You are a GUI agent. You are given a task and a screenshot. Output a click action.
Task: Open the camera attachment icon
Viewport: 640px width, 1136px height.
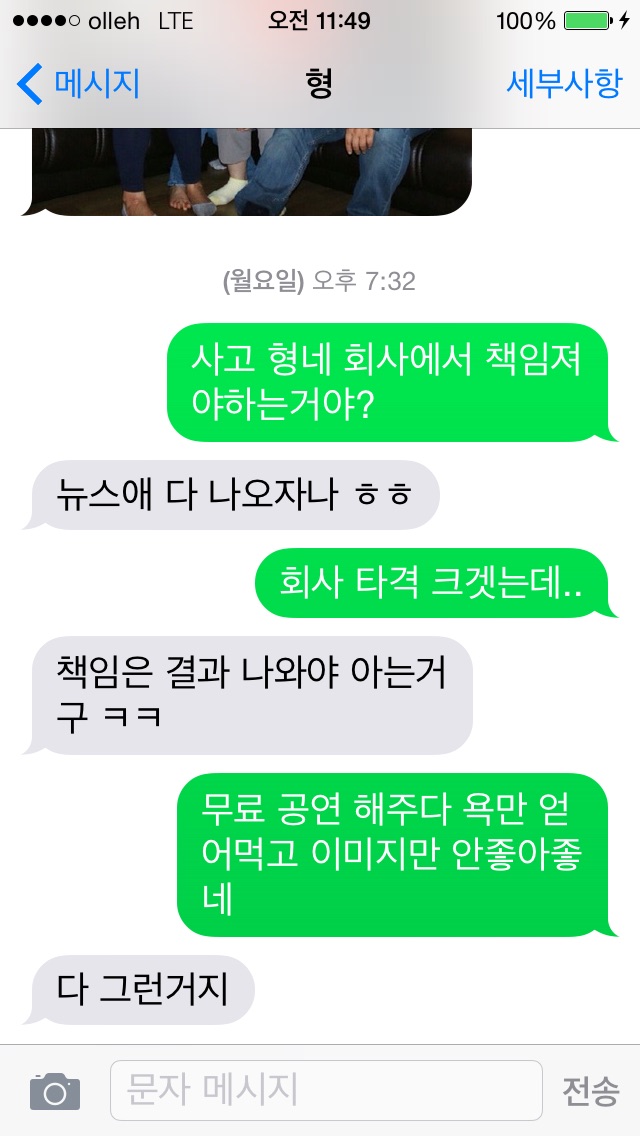pyautogui.click(x=54, y=1090)
